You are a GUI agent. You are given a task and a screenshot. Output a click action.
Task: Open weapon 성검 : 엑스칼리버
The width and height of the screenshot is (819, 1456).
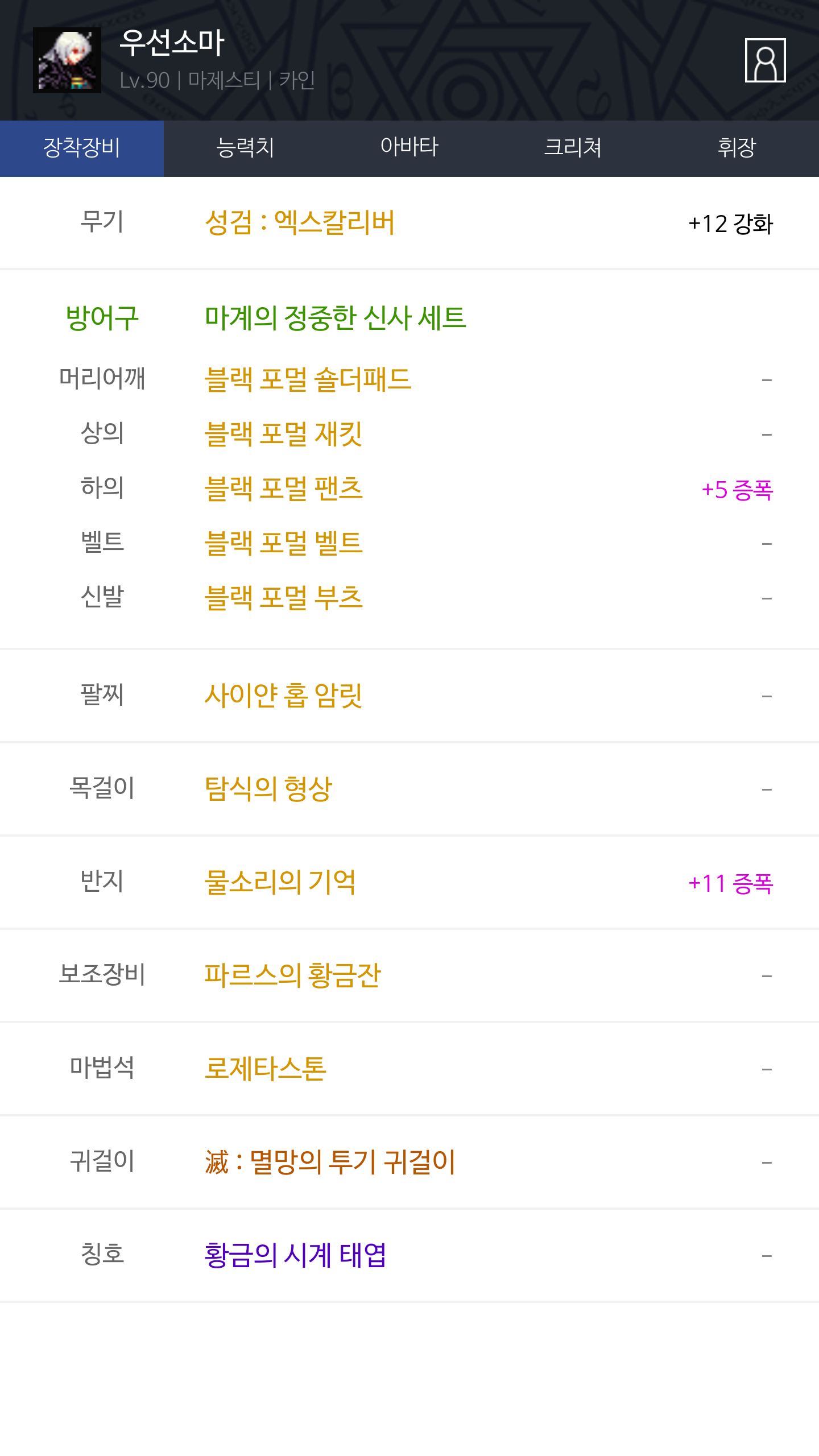point(300,222)
